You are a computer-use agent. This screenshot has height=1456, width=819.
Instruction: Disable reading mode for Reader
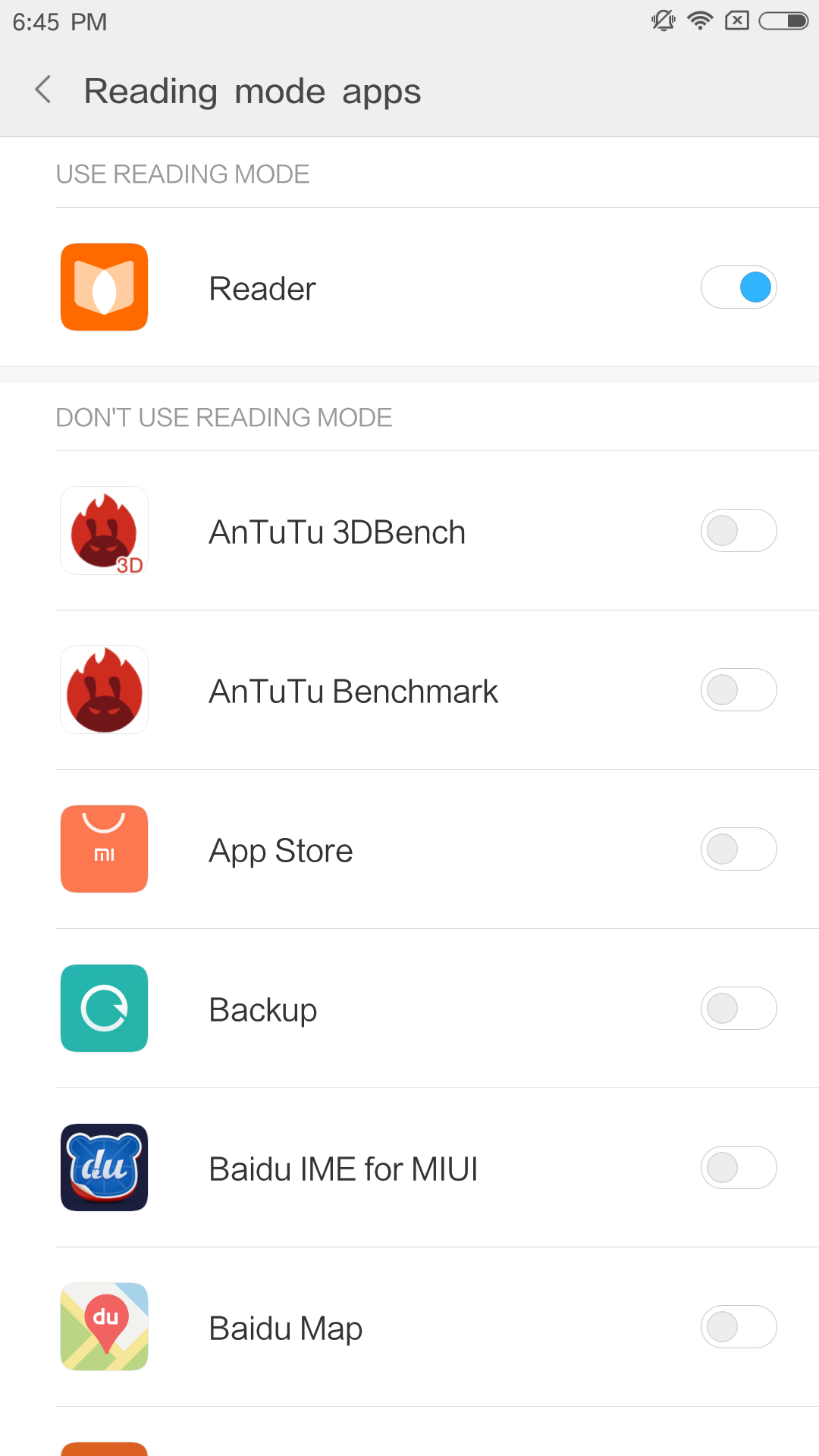click(739, 287)
